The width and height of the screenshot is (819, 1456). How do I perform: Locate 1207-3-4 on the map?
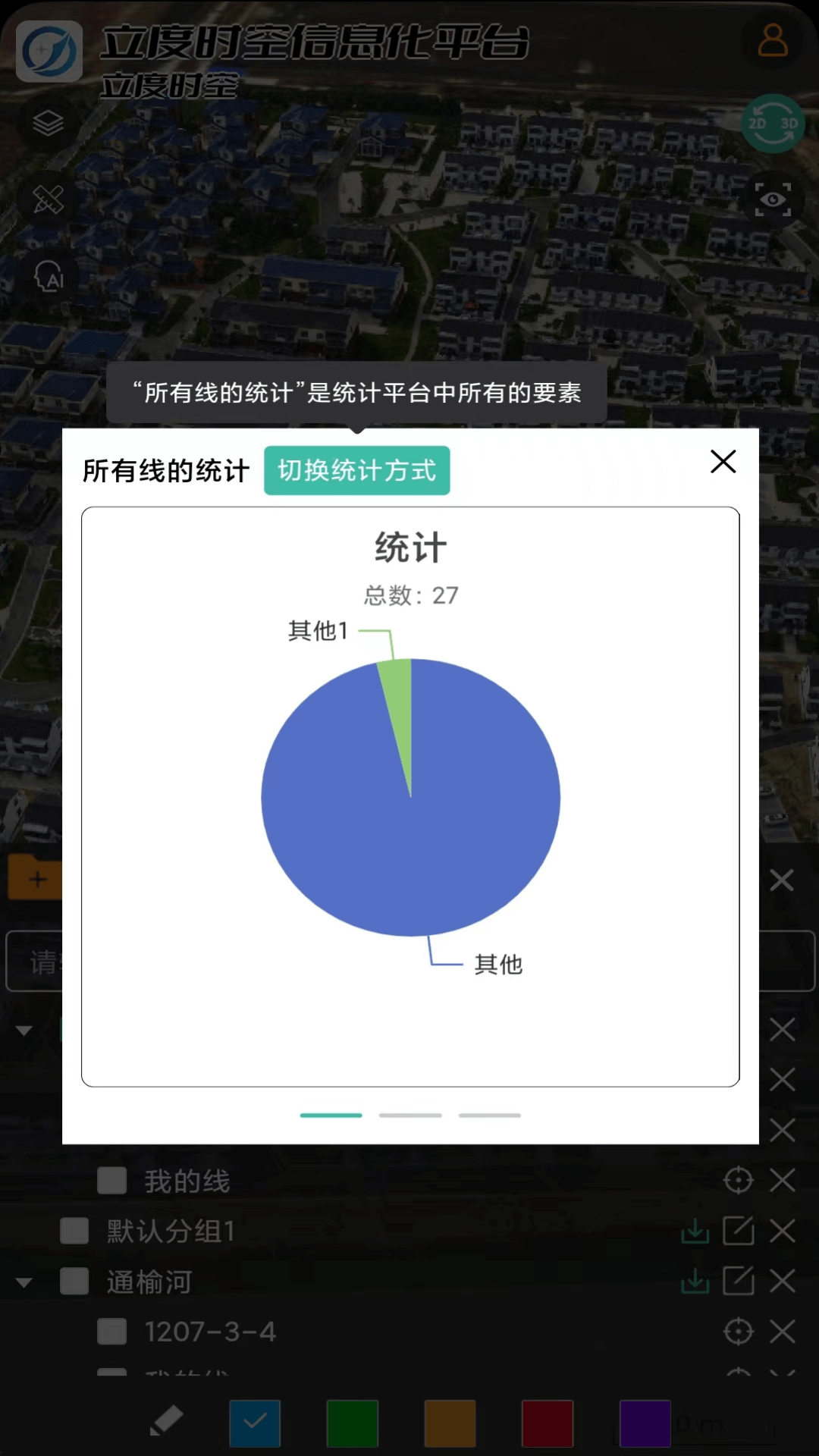click(x=738, y=1332)
